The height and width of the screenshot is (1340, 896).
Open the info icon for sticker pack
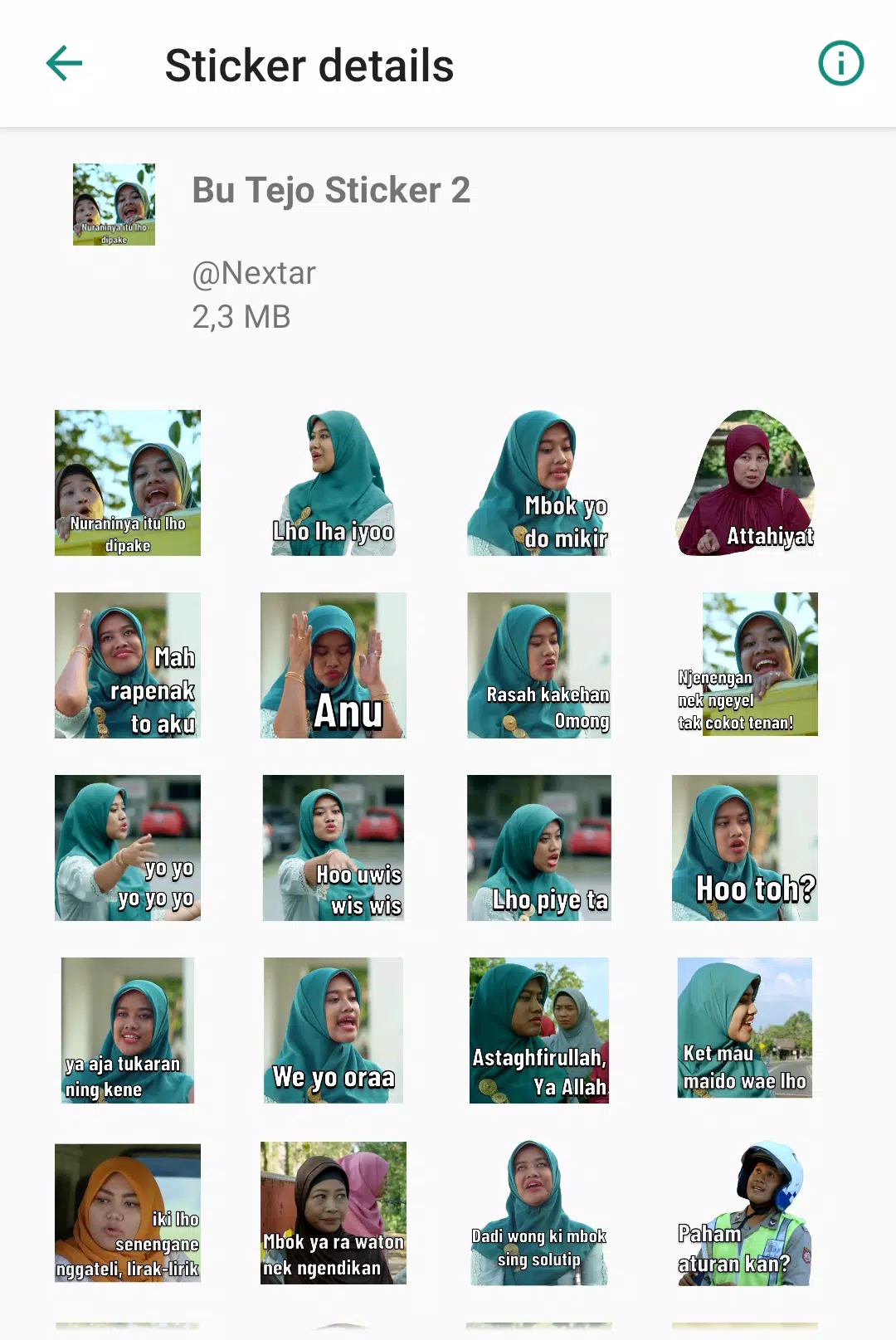(840, 64)
